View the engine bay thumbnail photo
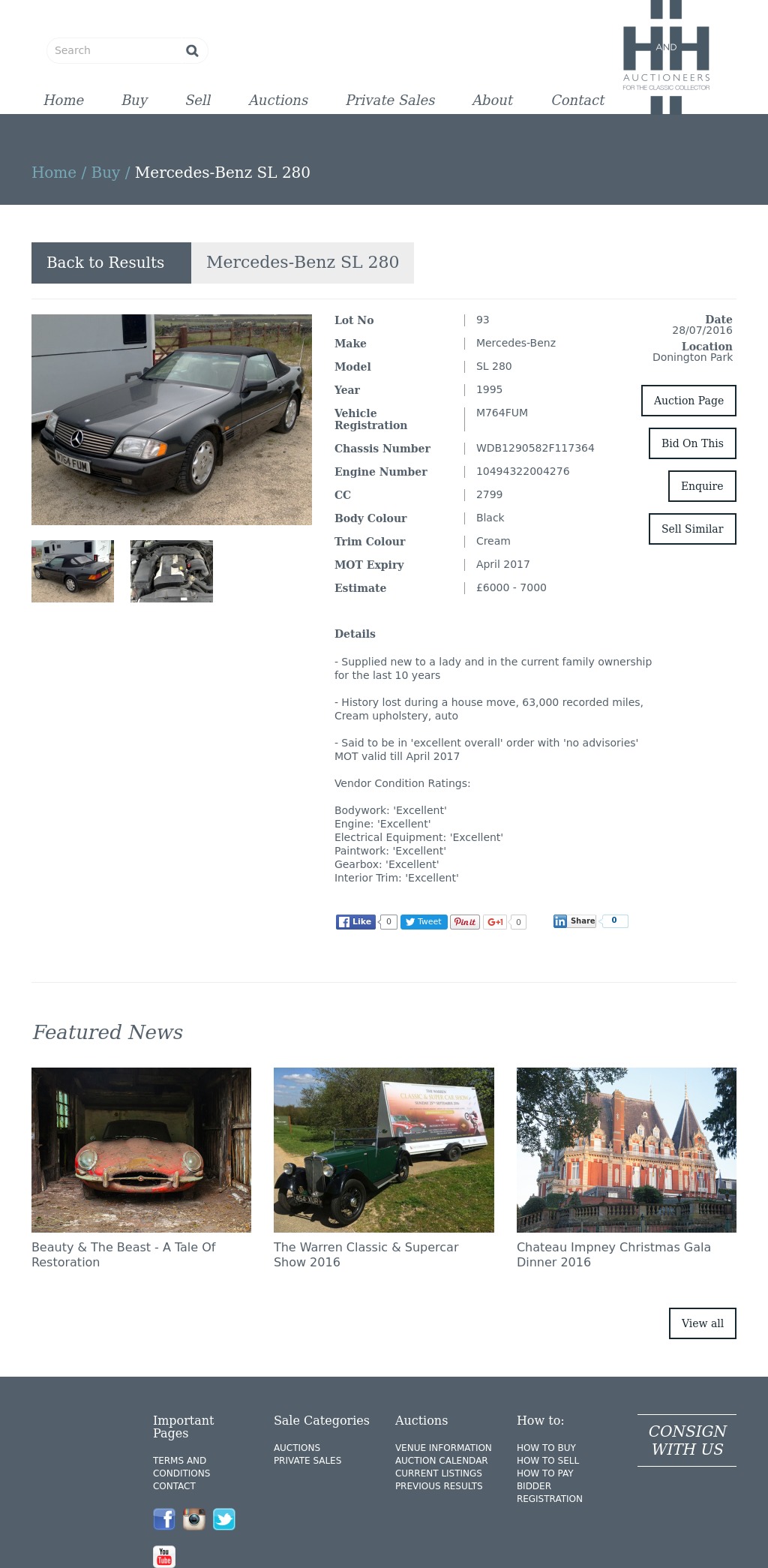768x1568 pixels. coord(172,571)
